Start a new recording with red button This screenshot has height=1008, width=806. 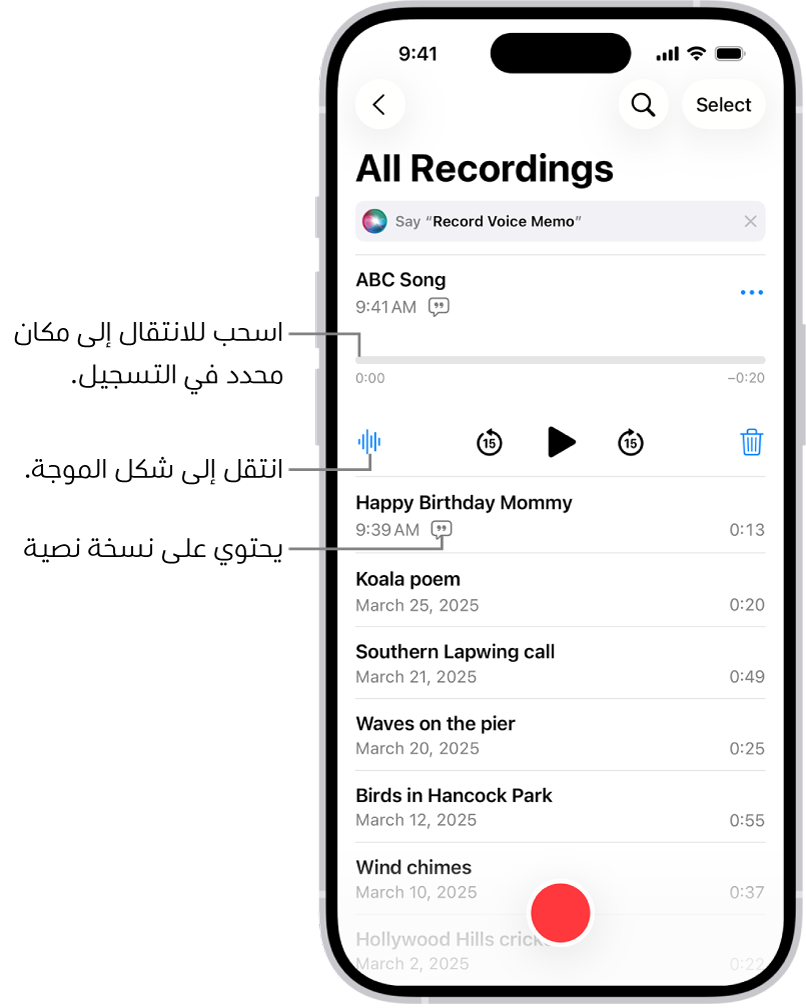click(x=560, y=912)
